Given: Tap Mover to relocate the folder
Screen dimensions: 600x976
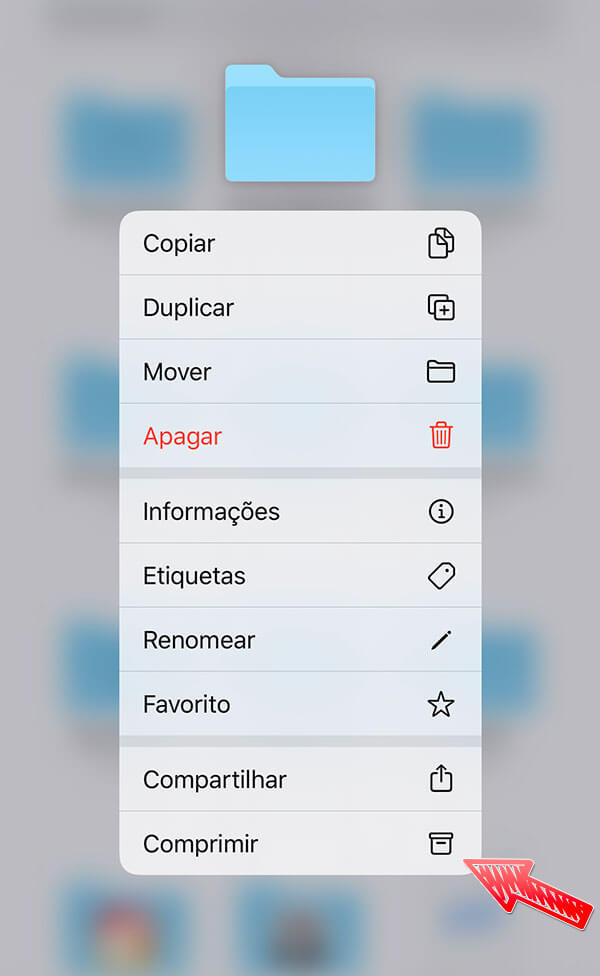Looking at the screenshot, I should pyautogui.click(x=300, y=372).
